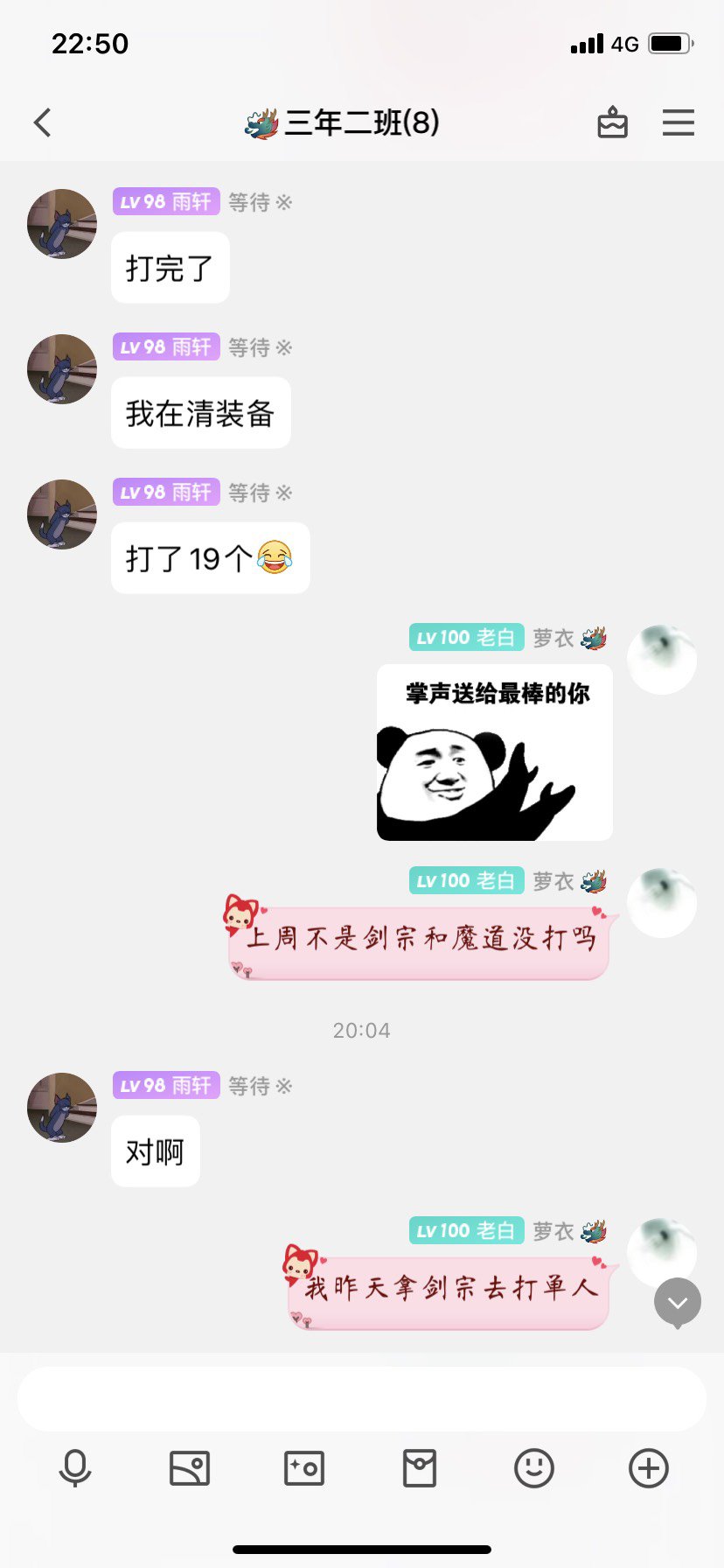Record a voice message with the microphone
Viewport: 724px width, 1568px height.
click(75, 1467)
